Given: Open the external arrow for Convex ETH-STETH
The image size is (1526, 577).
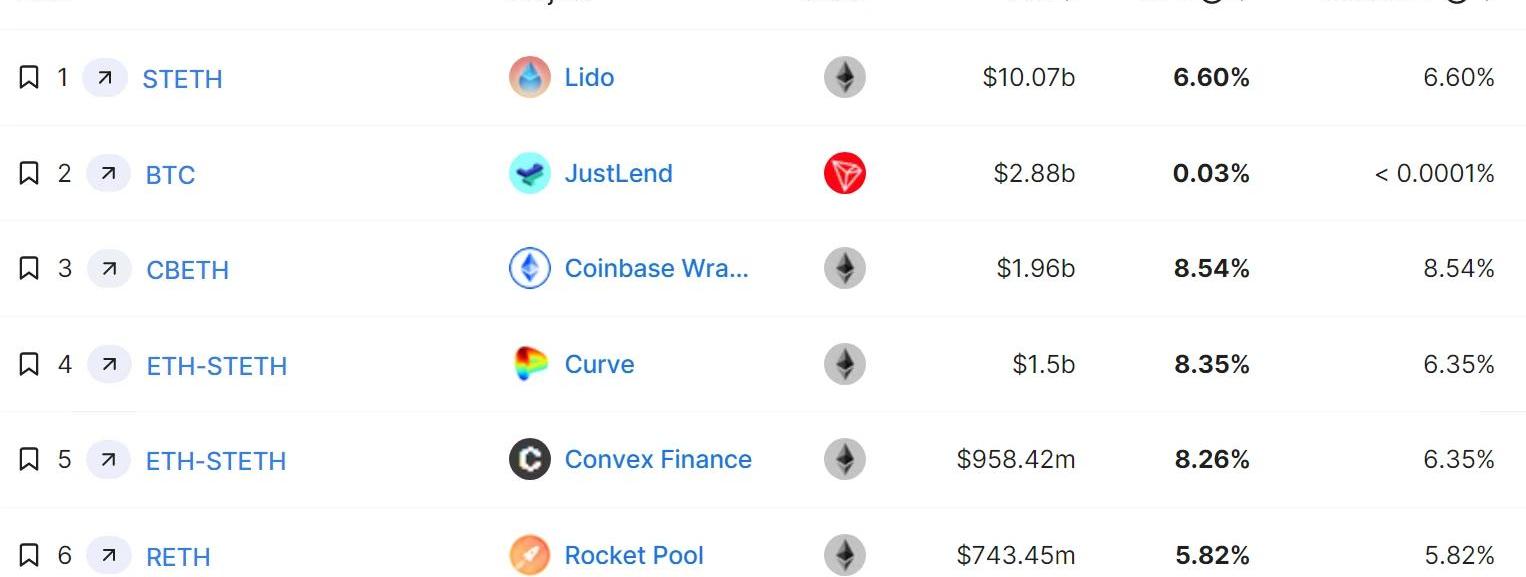Looking at the screenshot, I should pyautogui.click(x=108, y=459).
